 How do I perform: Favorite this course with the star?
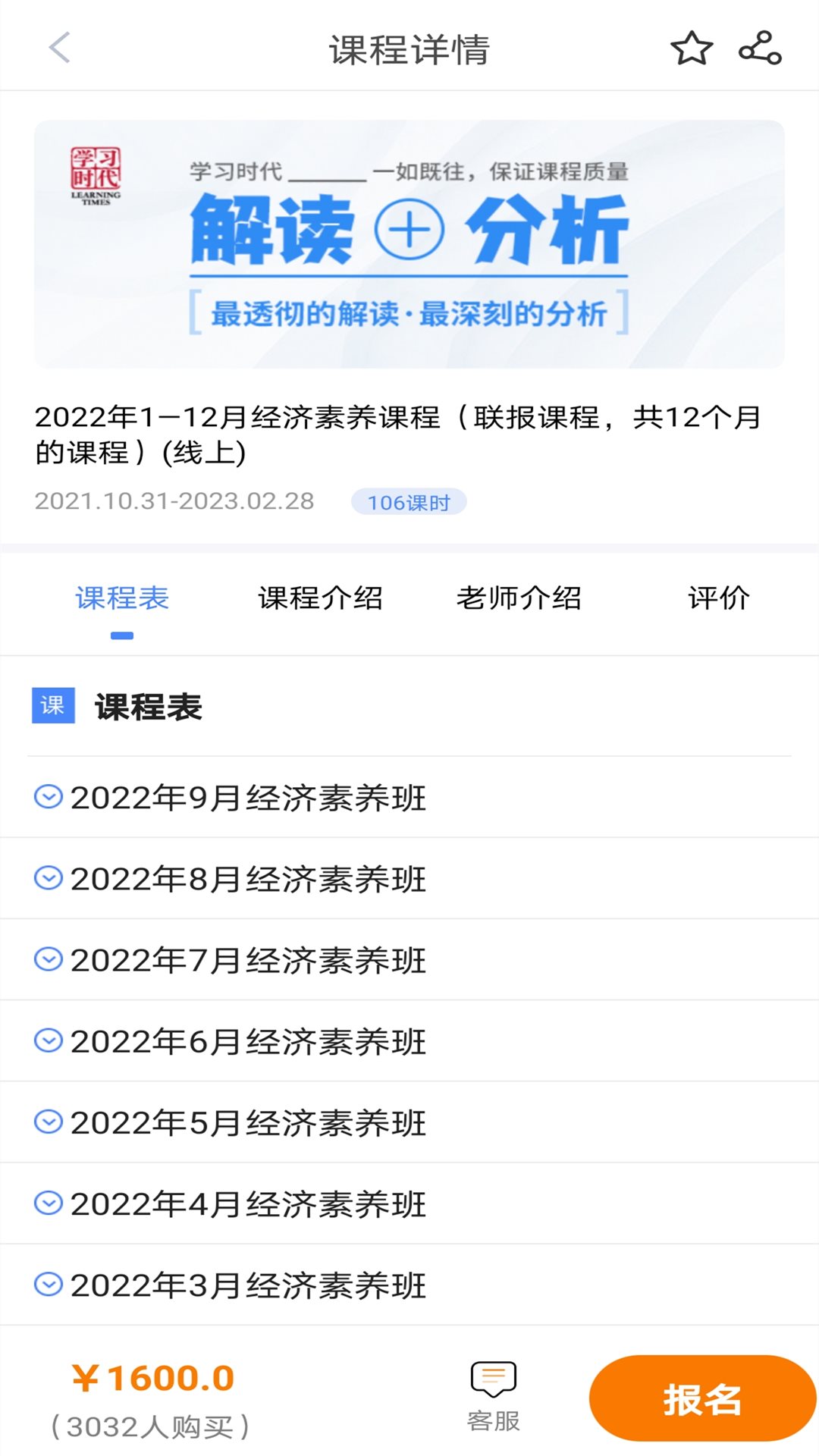[x=692, y=49]
